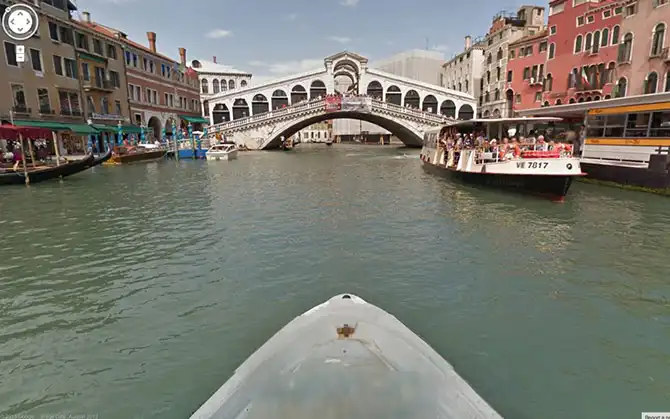The height and width of the screenshot is (419, 670).
Task: Zoom out with the minus button
Action: pos(20,58)
